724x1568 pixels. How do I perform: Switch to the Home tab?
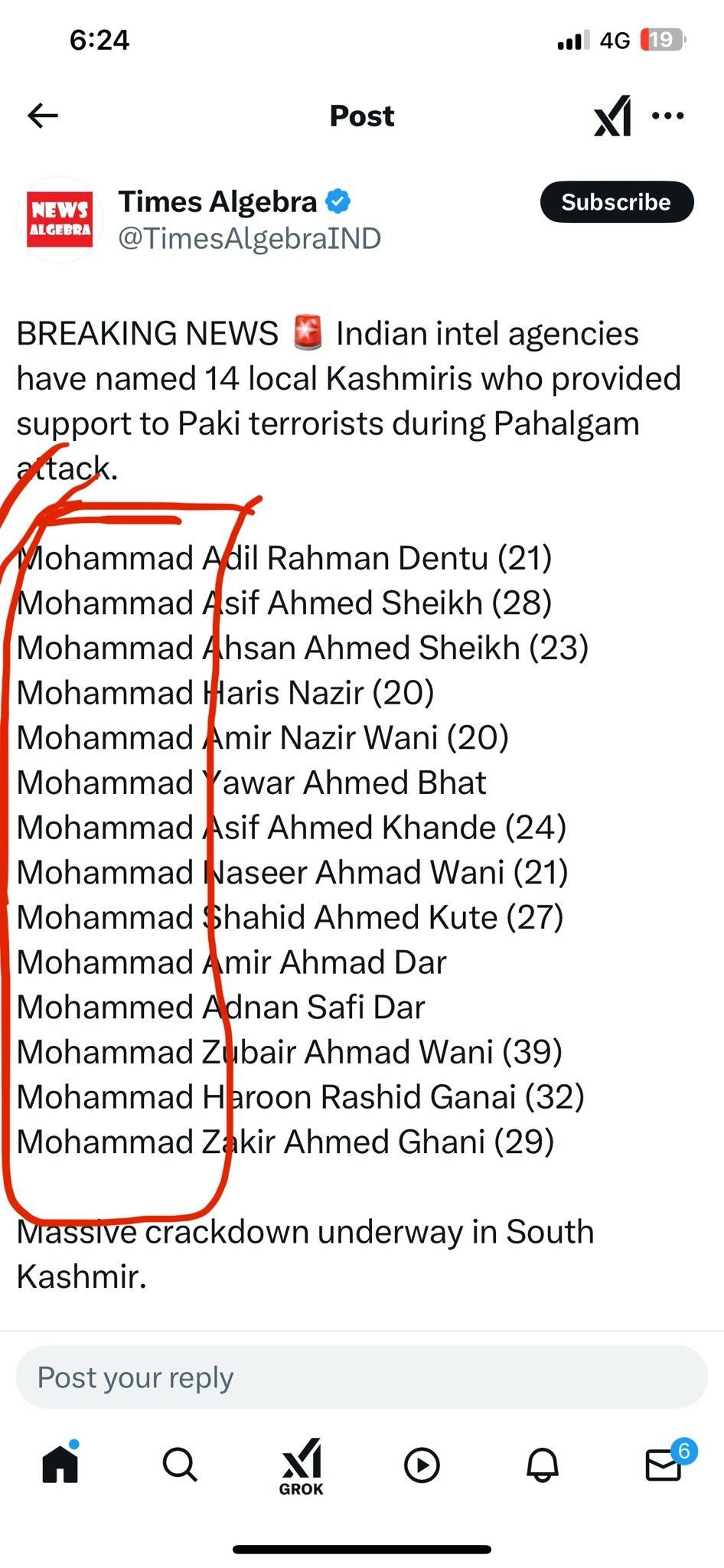coord(60,1463)
